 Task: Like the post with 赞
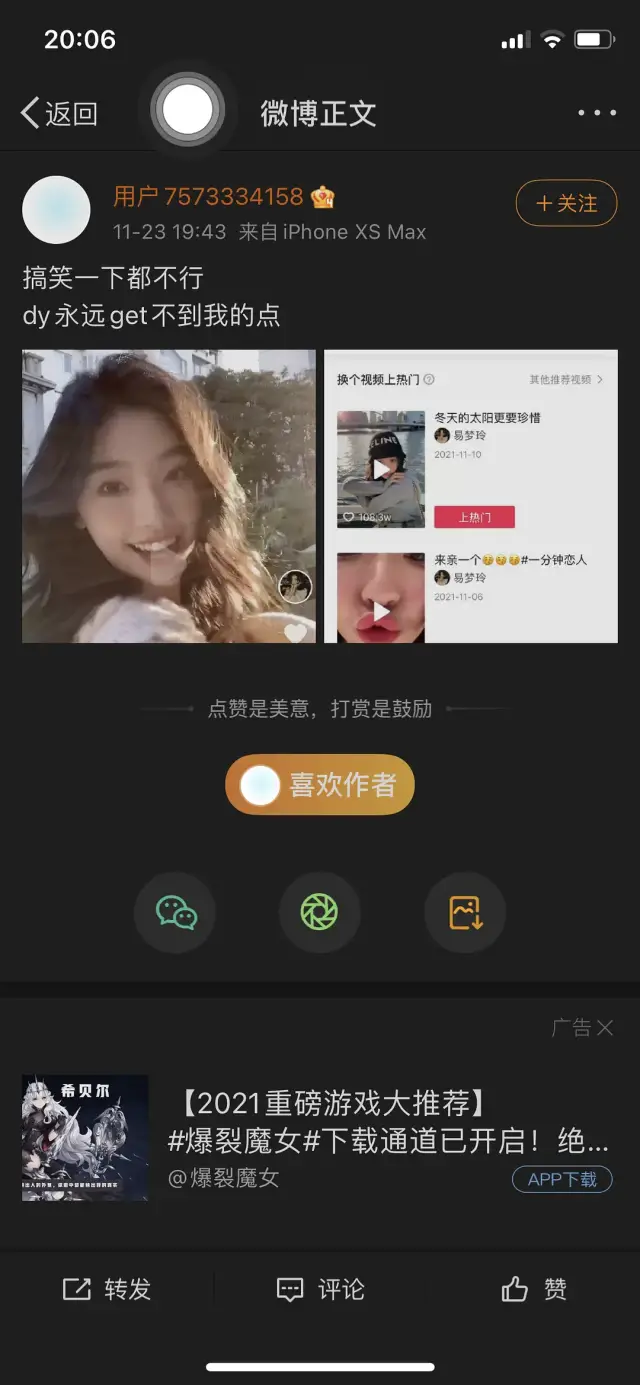[534, 1289]
